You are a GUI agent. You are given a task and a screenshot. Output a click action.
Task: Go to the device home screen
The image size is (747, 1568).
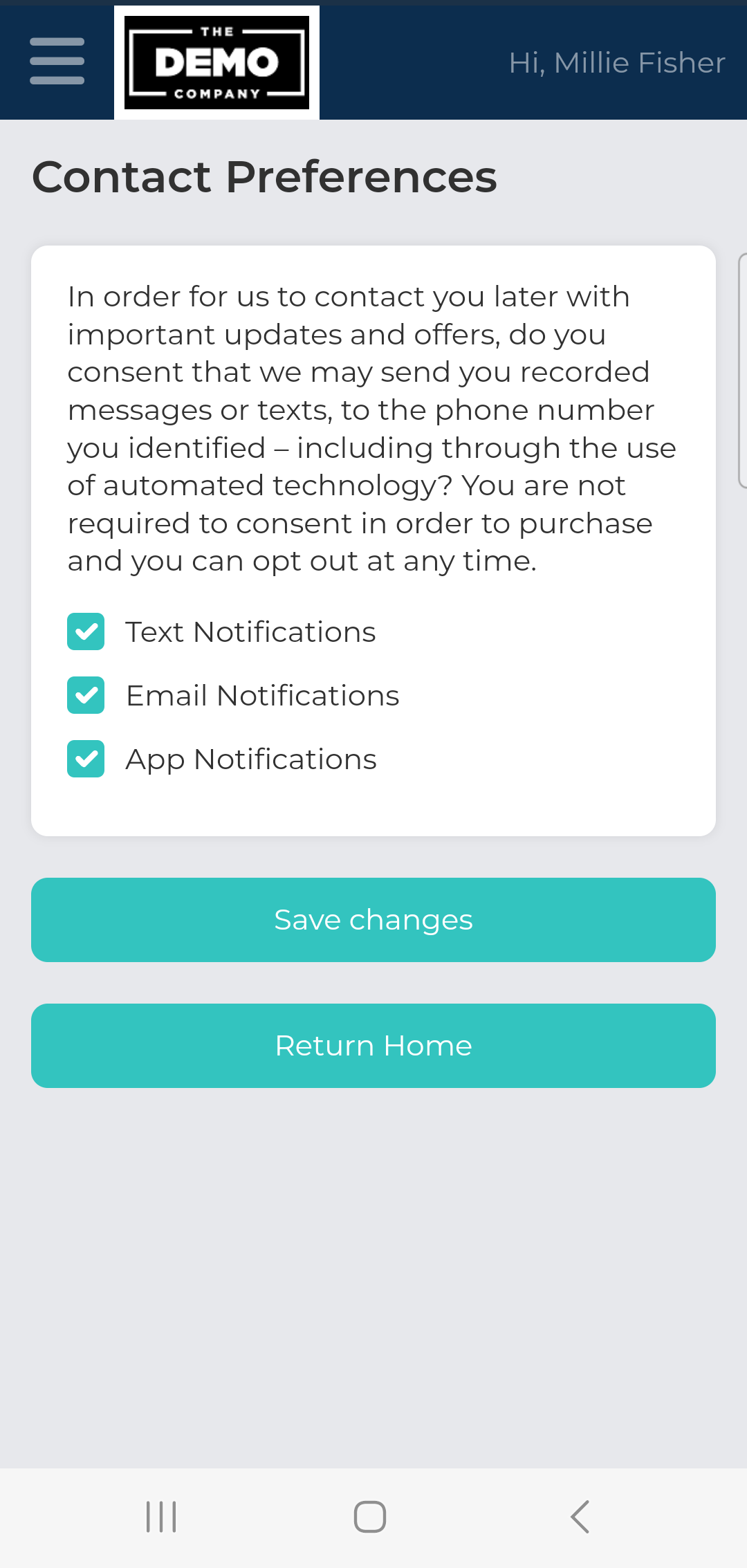(x=370, y=1517)
